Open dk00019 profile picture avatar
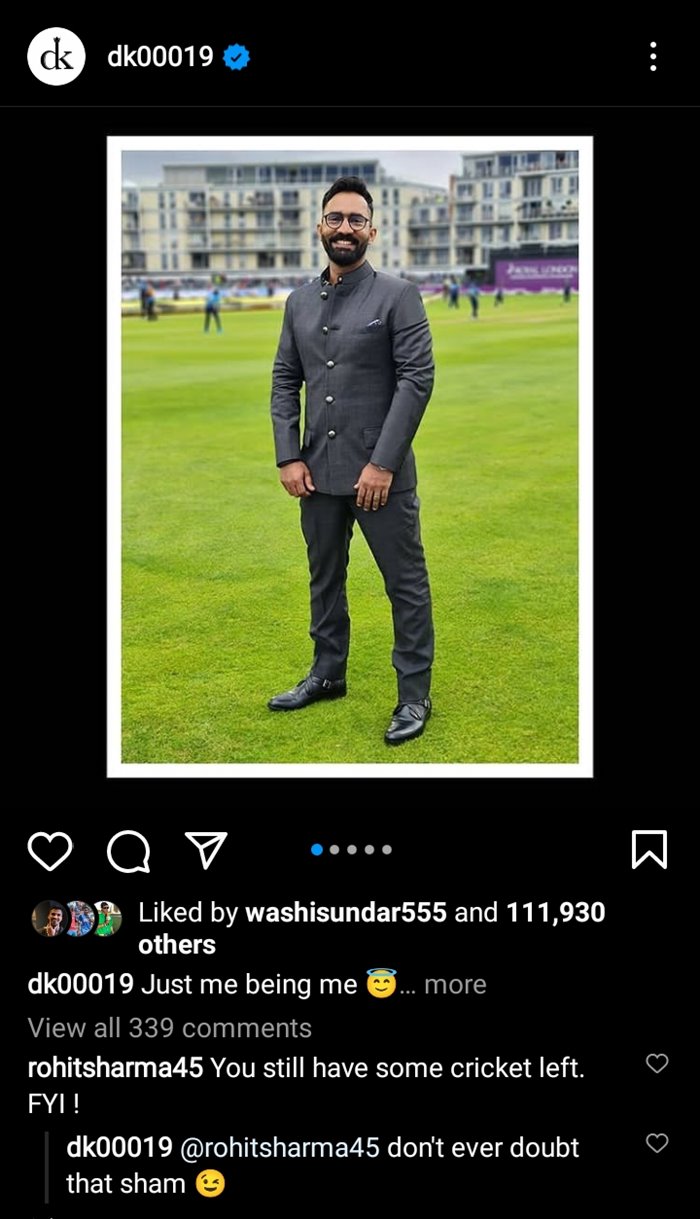Viewport: 700px width, 1219px height. pyautogui.click(x=56, y=56)
